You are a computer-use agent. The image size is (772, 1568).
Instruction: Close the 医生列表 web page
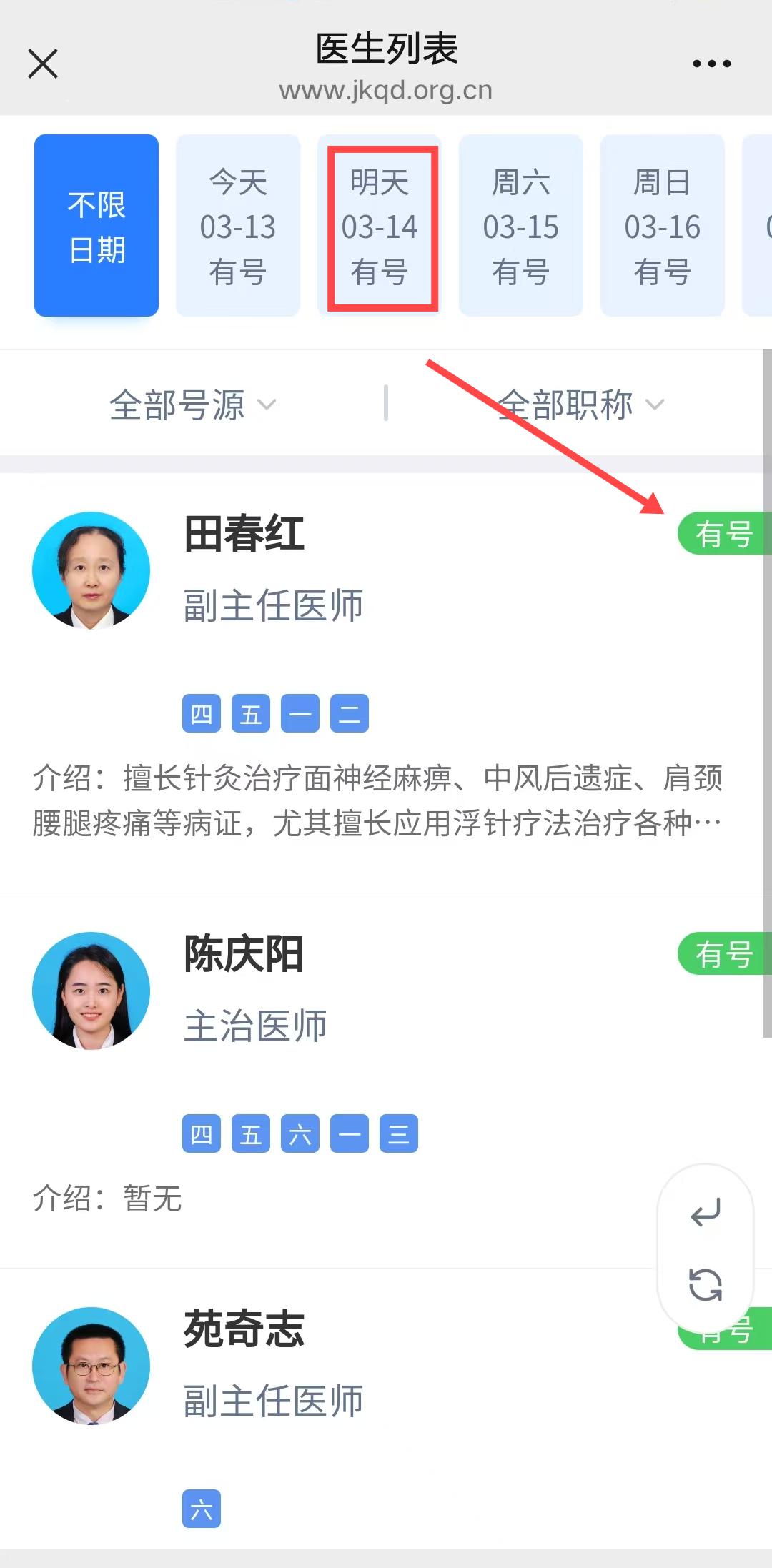click(43, 64)
